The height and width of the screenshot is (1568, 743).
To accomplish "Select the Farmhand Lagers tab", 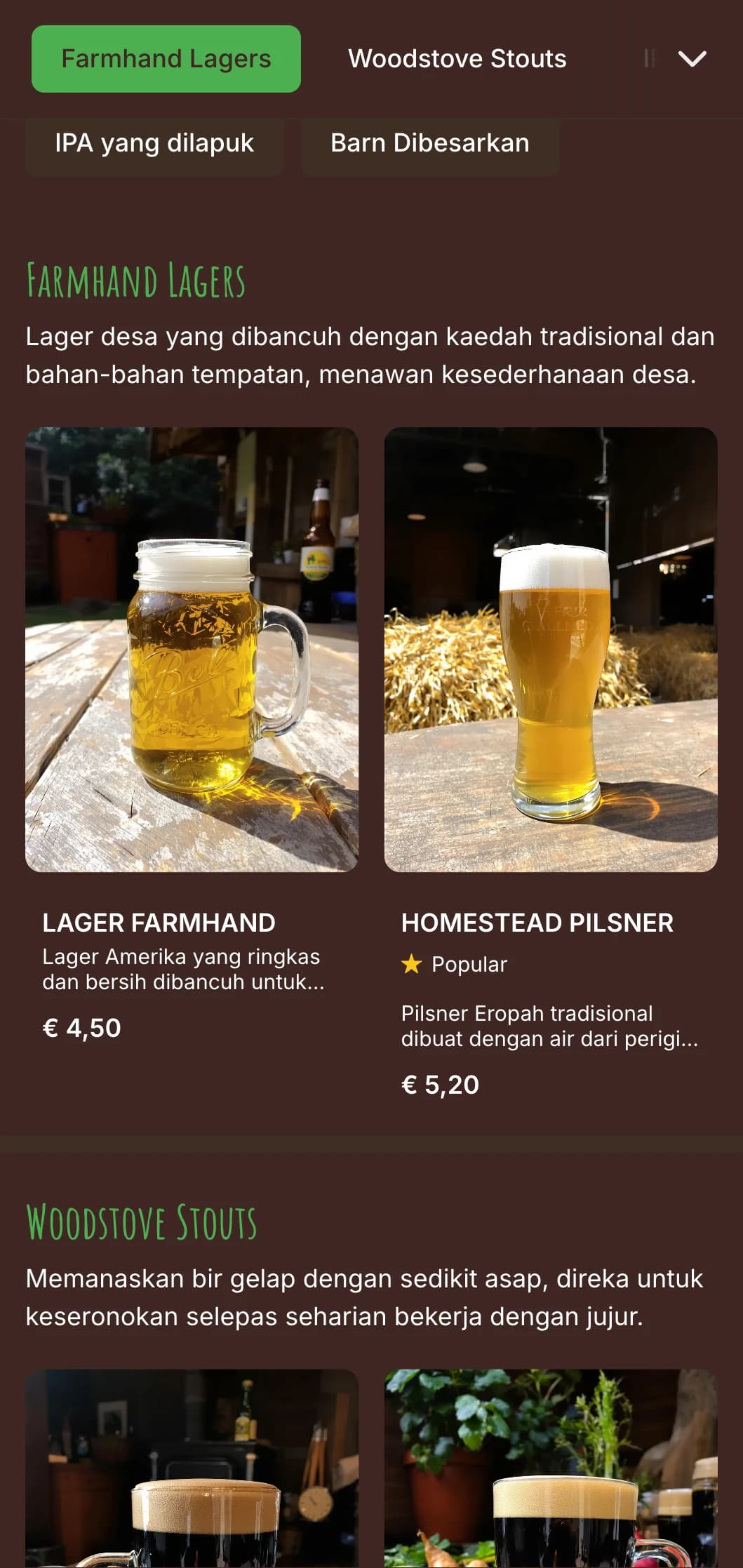I will point(166,59).
